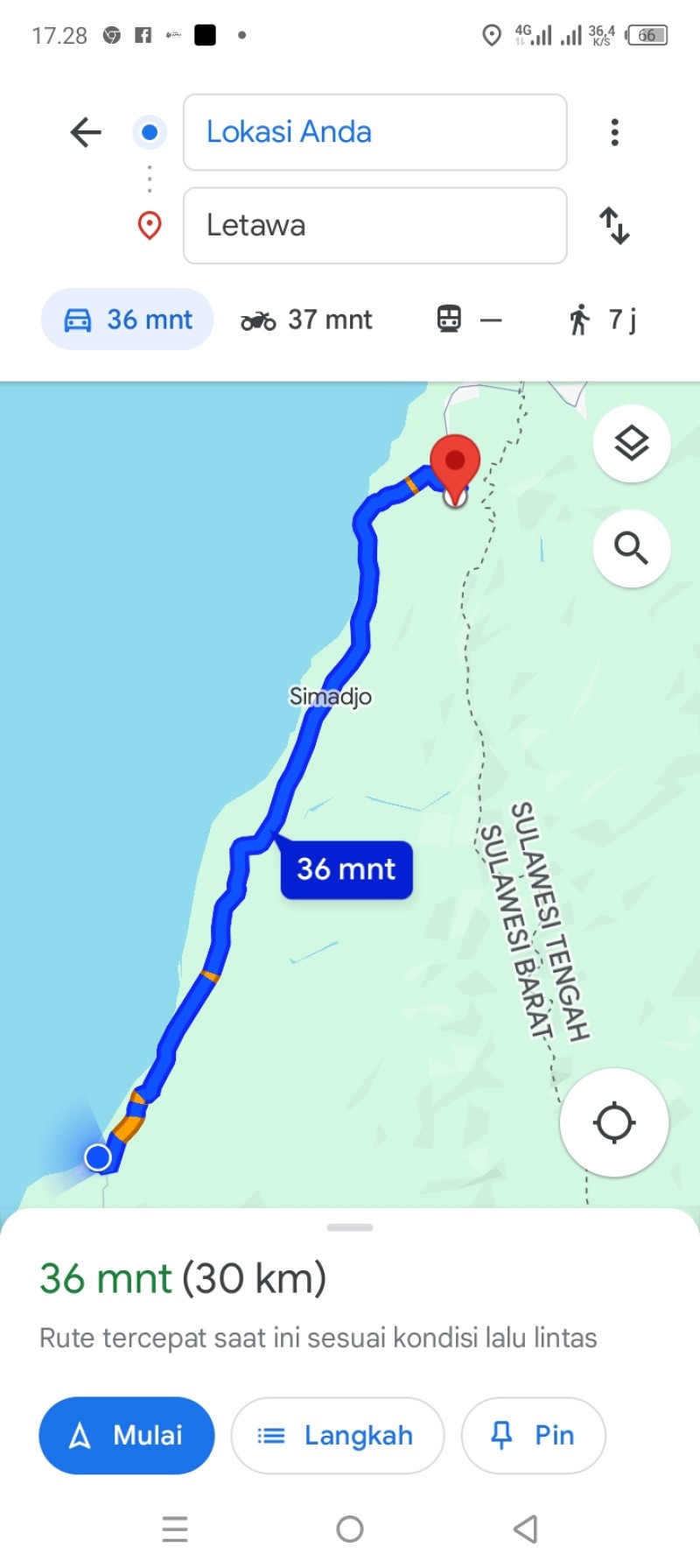View the route steps via Langkah
Image resolution: width=700 pixels, height=1568 pixels.
[x=338, y=1436]
